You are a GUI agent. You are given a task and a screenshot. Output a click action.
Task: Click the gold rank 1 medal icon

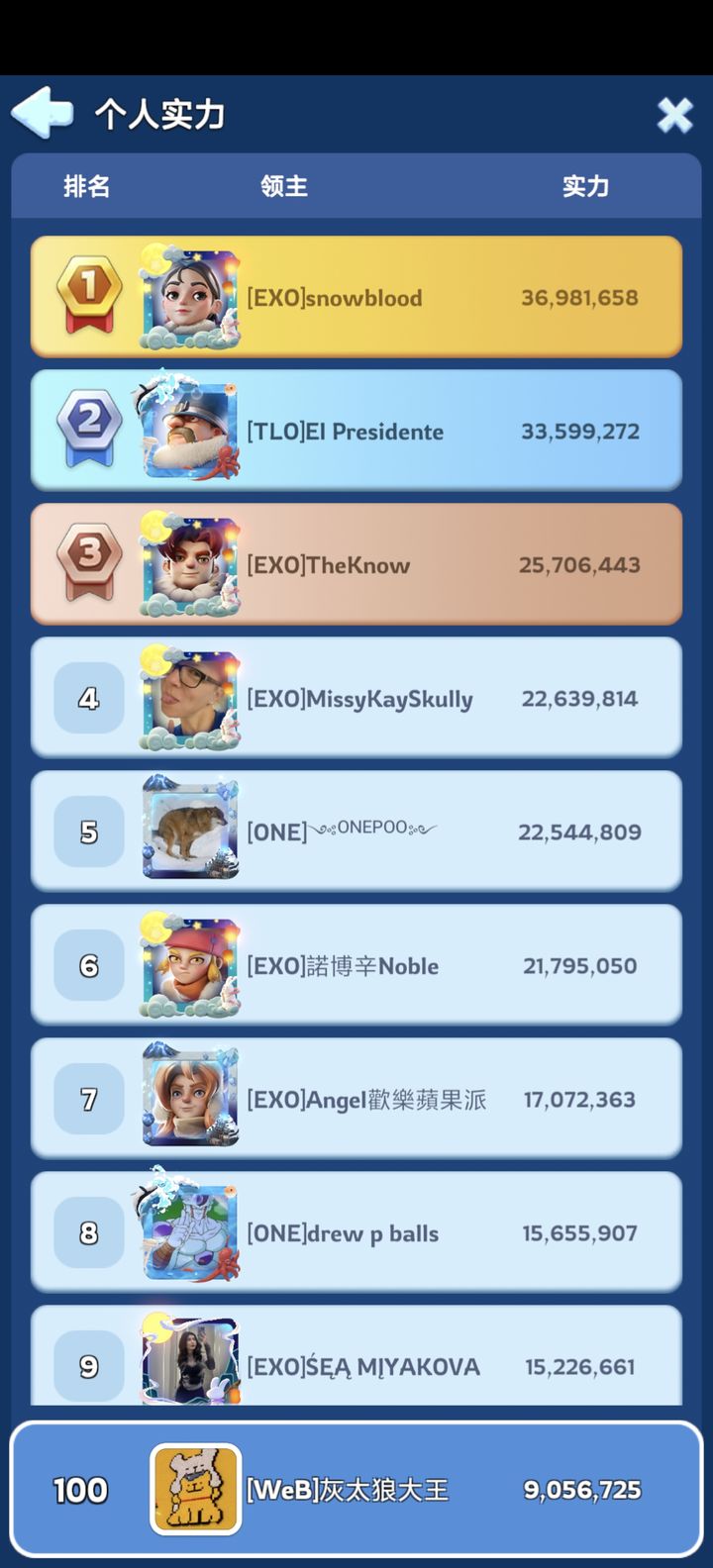pos(87,296)
